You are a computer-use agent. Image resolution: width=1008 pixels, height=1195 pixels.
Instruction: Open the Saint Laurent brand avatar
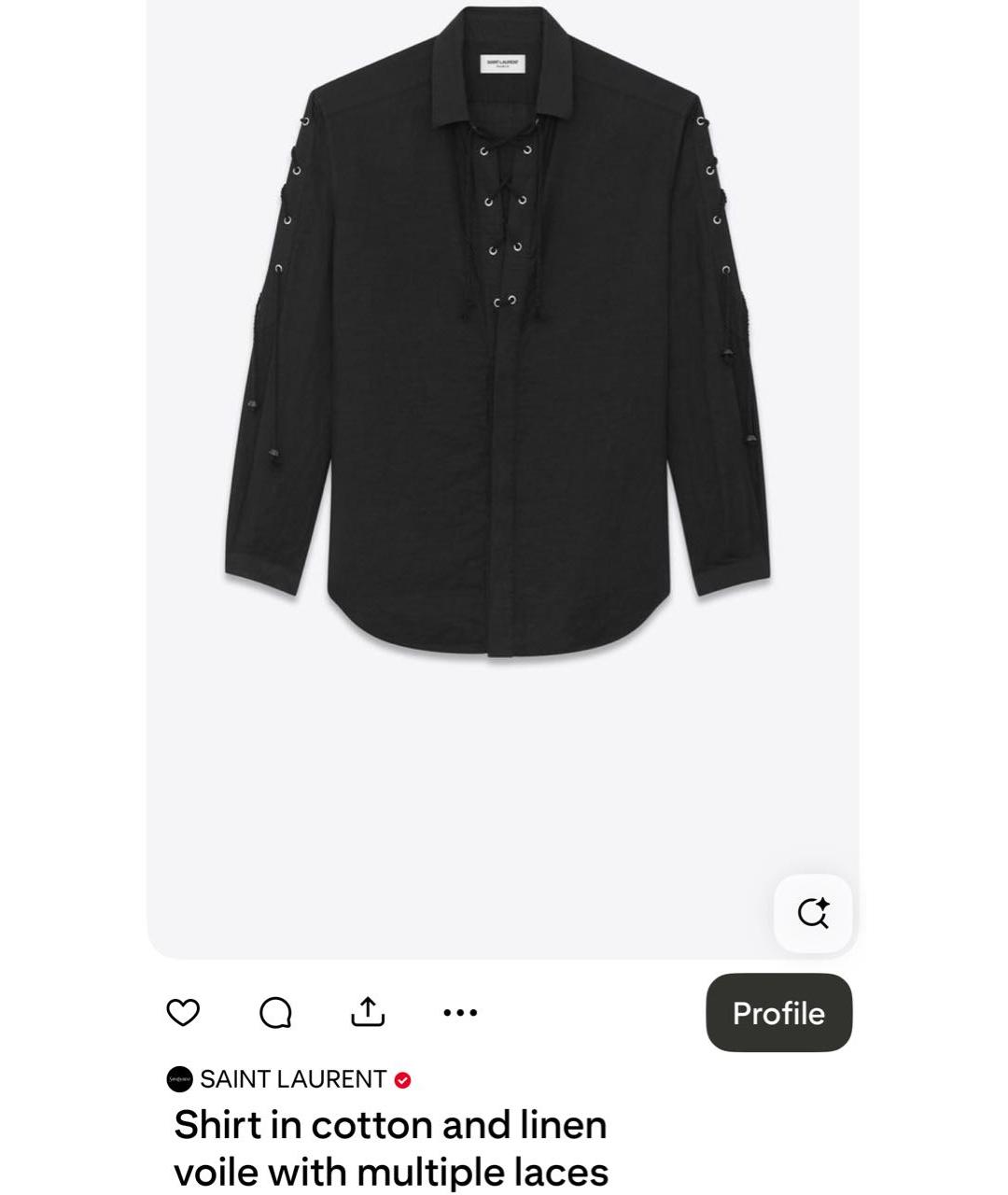click(x=180, y=1079)
